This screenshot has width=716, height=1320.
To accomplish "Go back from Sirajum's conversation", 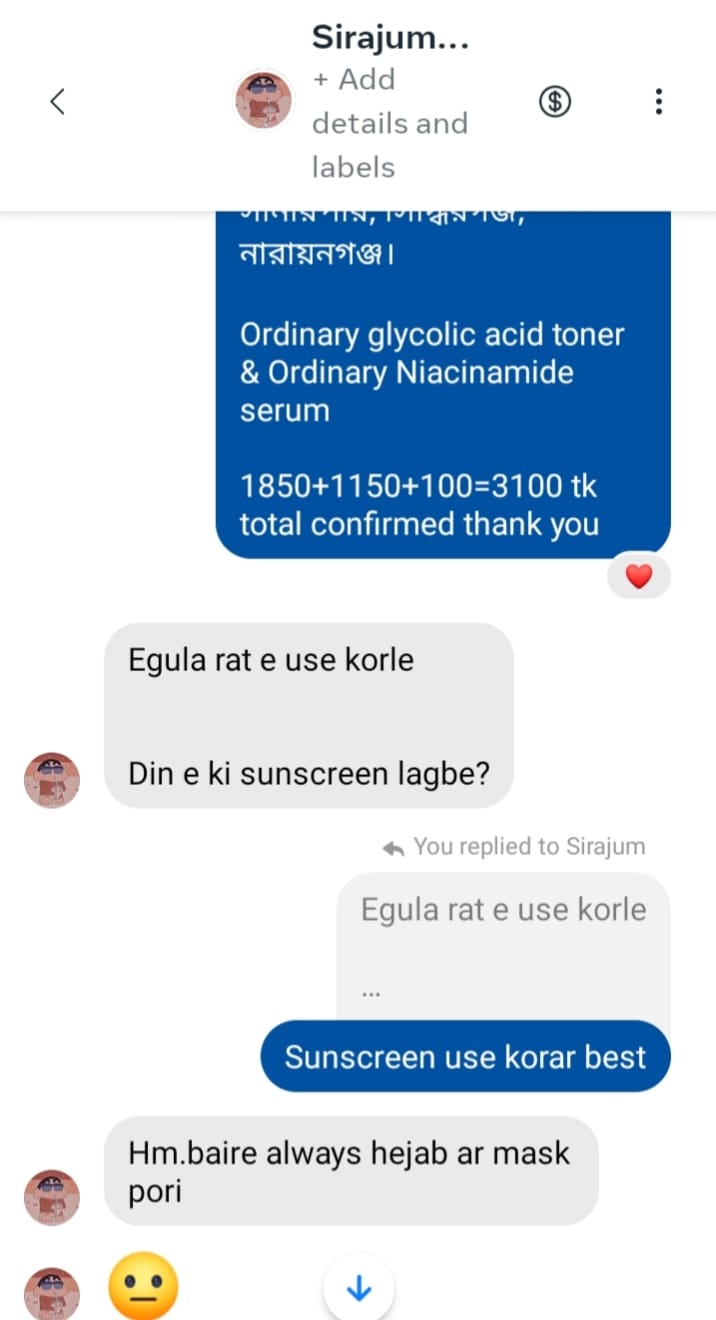I will pos(57,101).
